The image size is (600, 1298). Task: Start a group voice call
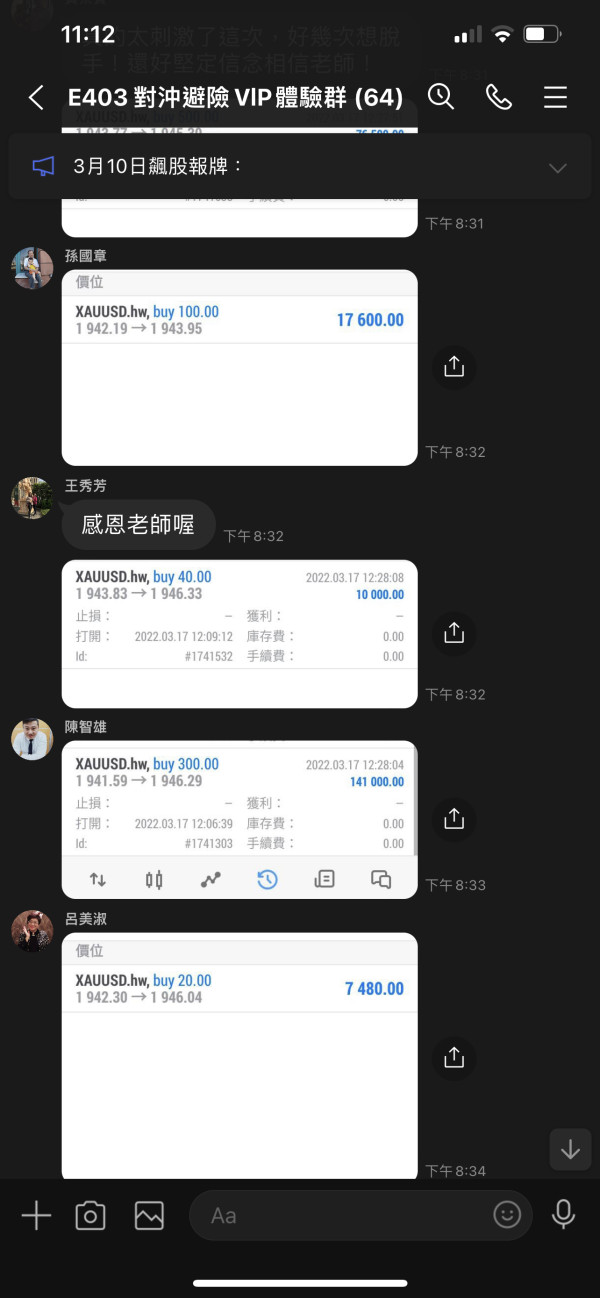click(498, 97)
